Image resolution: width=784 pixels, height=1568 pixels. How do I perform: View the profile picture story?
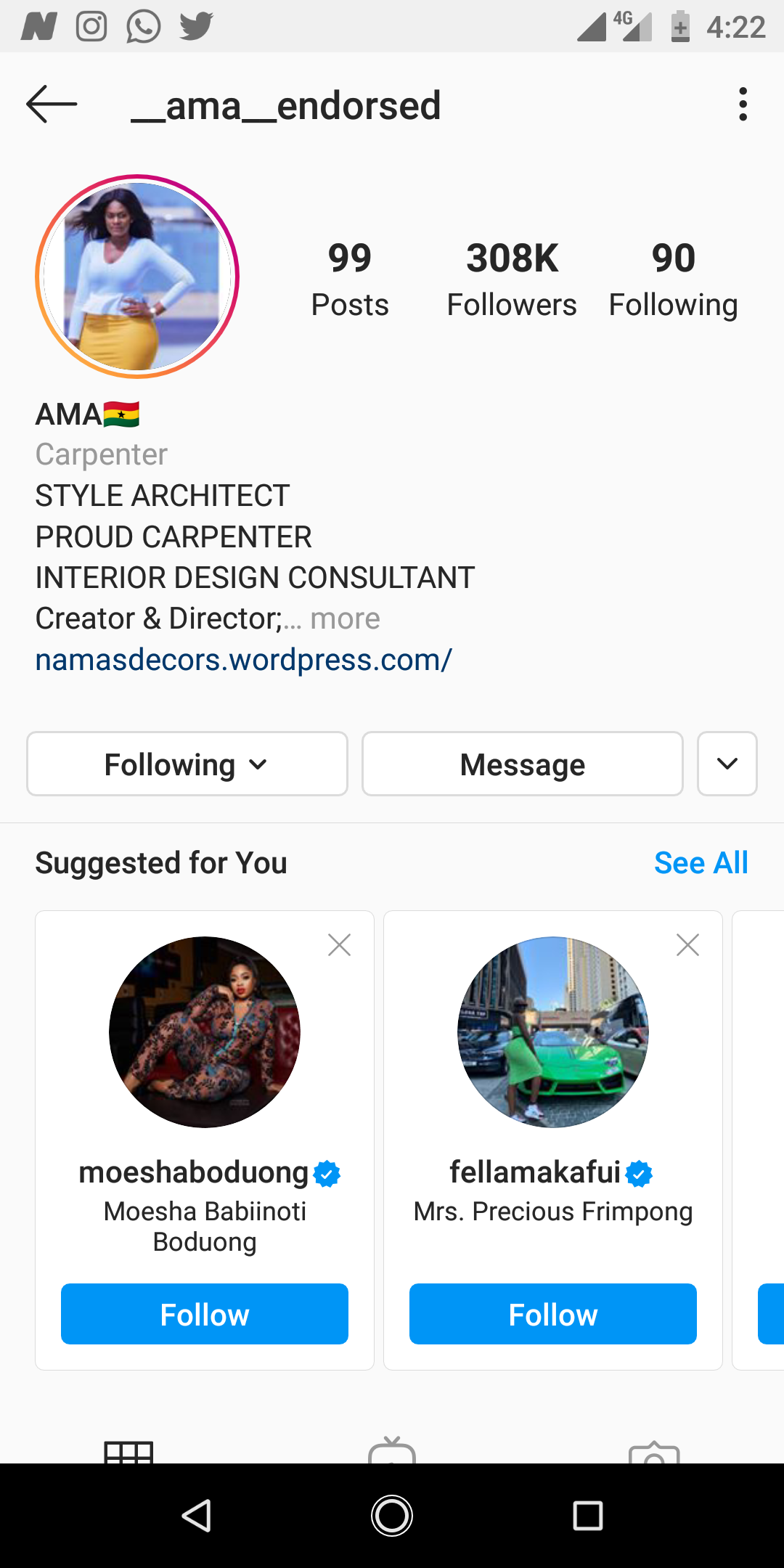[137, 277]
